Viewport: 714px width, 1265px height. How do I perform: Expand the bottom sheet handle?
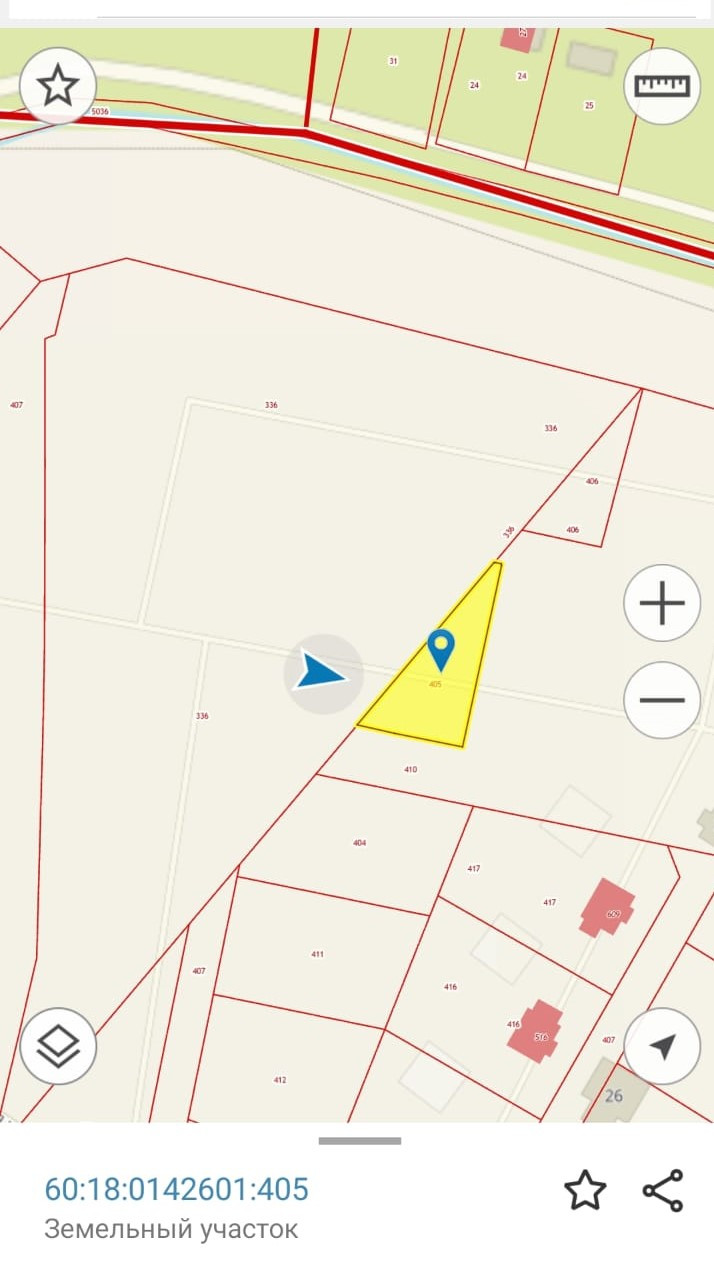click(x=360, y=1141)
